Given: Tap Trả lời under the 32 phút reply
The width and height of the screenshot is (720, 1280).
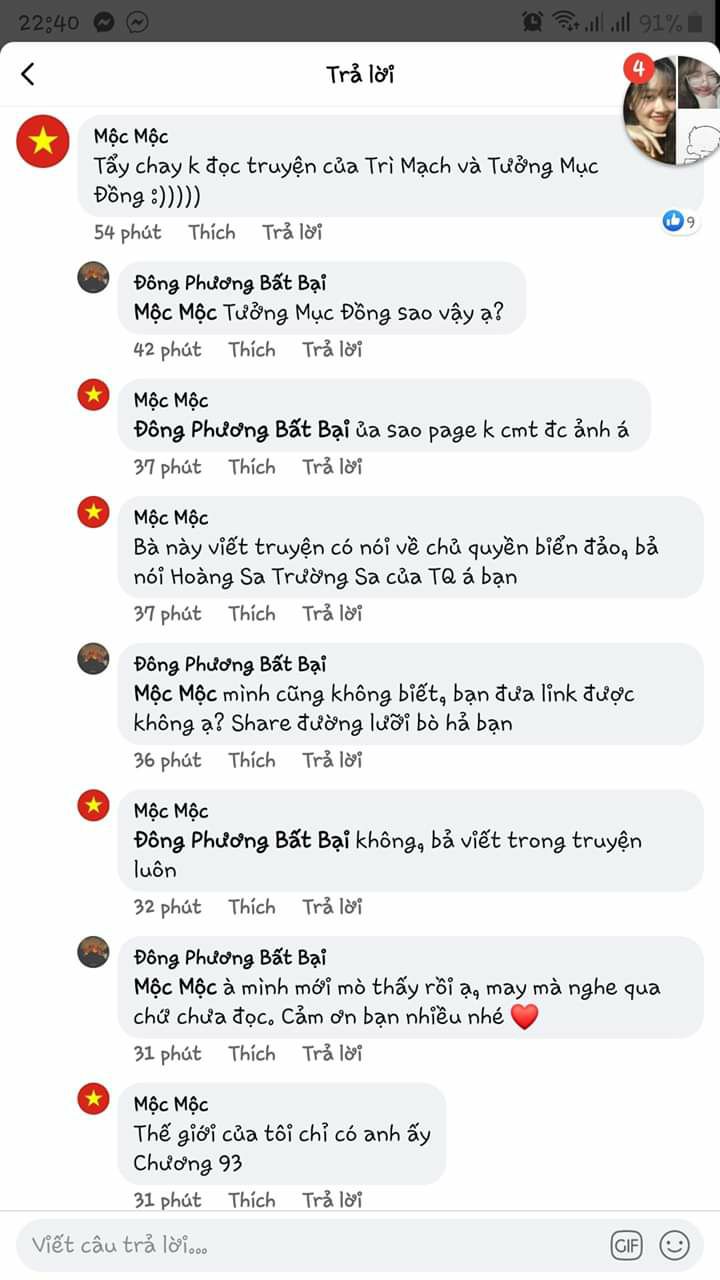Looking at the screenshot, I should [x=332, y=907].
